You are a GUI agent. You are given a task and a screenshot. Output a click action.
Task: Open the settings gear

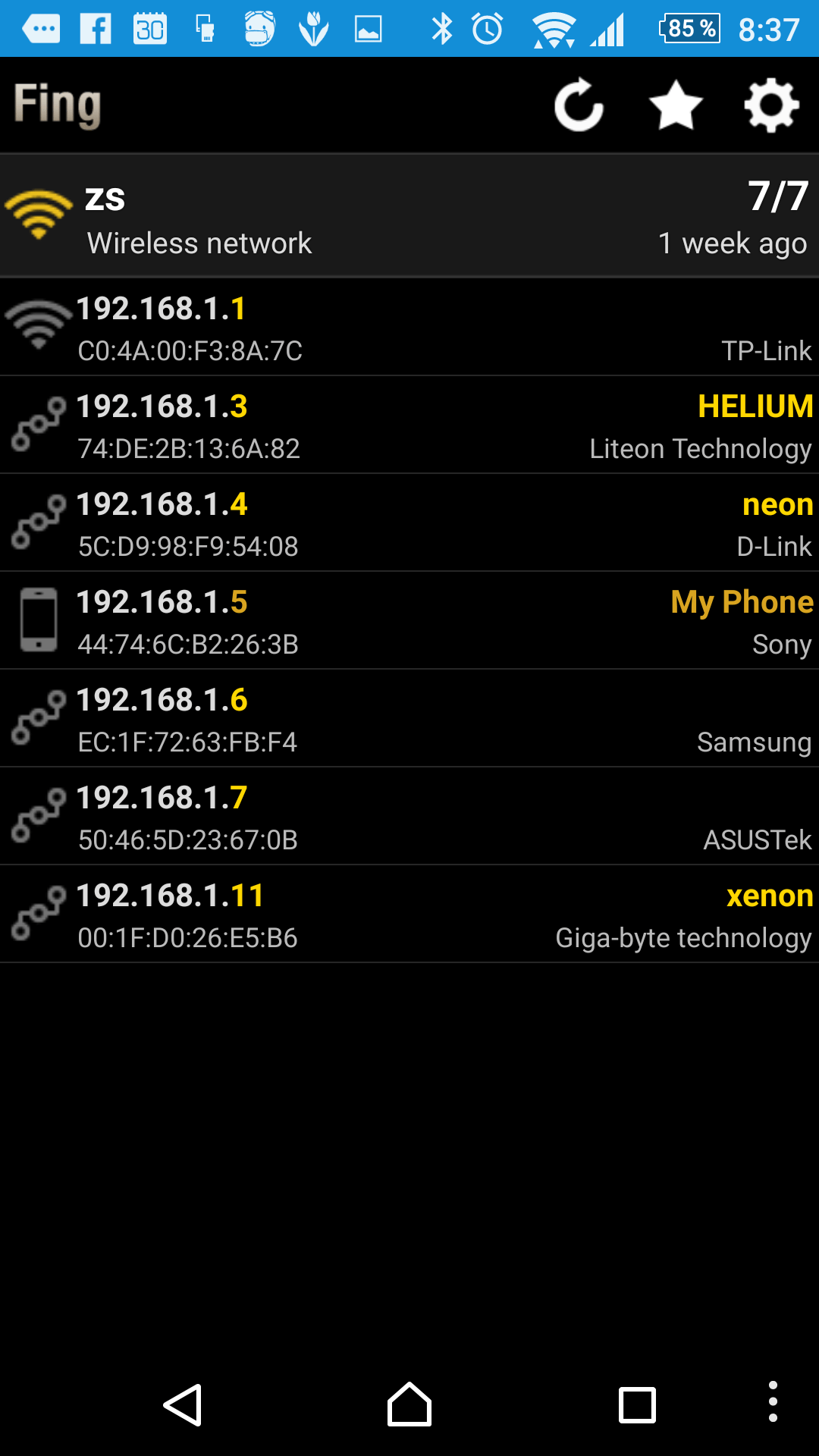[x=771, y=105]
